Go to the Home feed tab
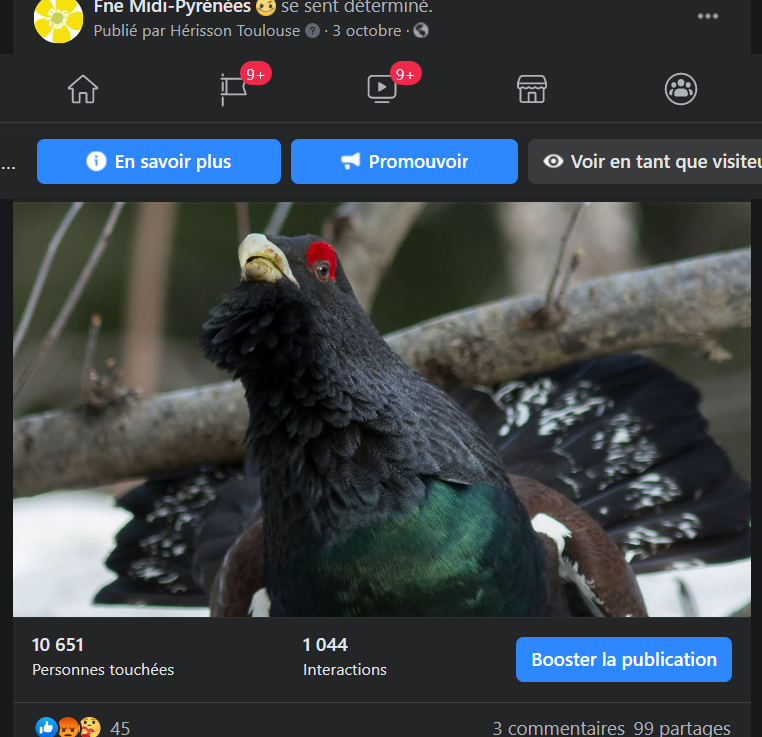762x737 pixels. tap(83, 89)
